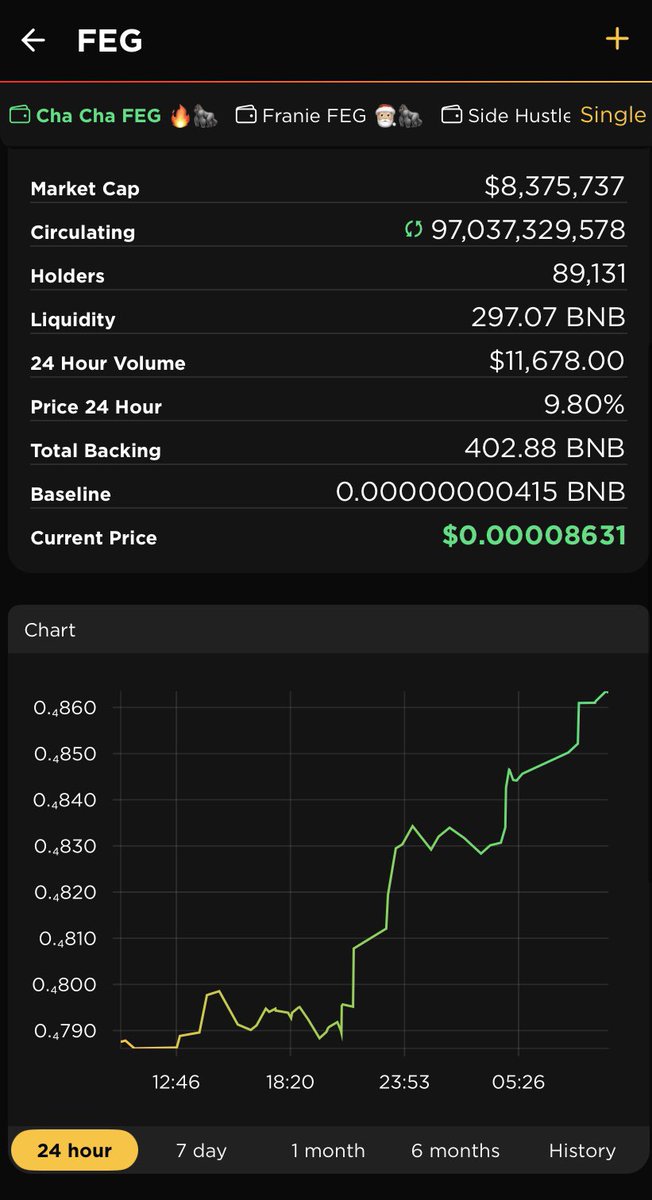Switch chart to 7 day
The width and height of the screenshot is (652, 1200).
click(x=201, y=1150)
